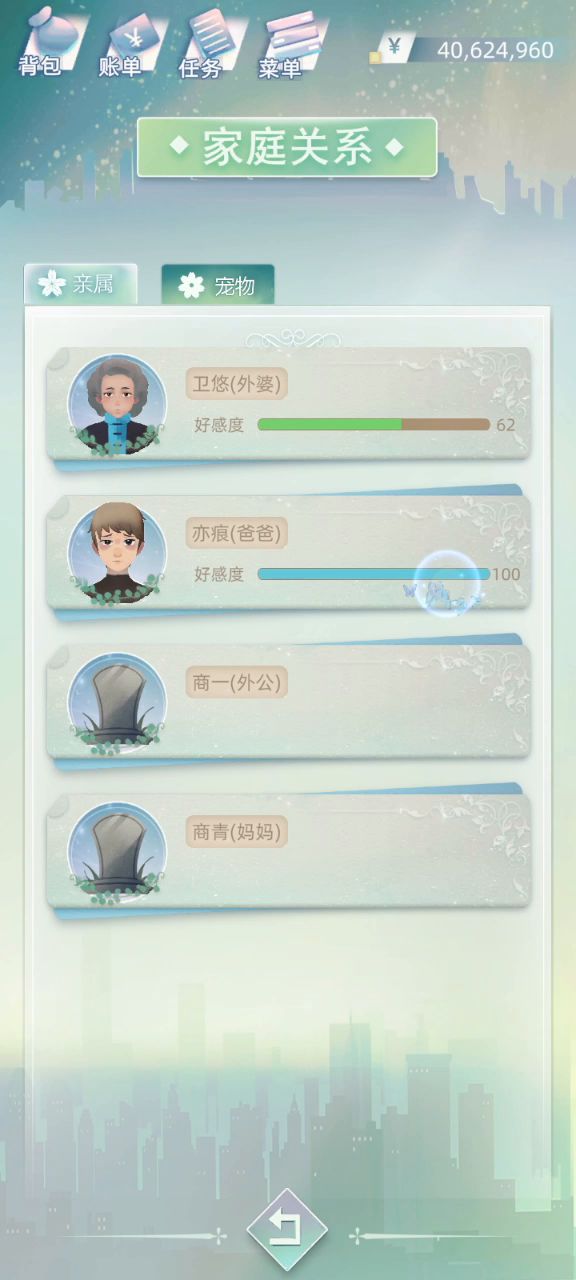Switch to the 宠物 pets tab
The height and width of the screenshot is (1280, 576).
pyautogui.click(x=218, y=284)
